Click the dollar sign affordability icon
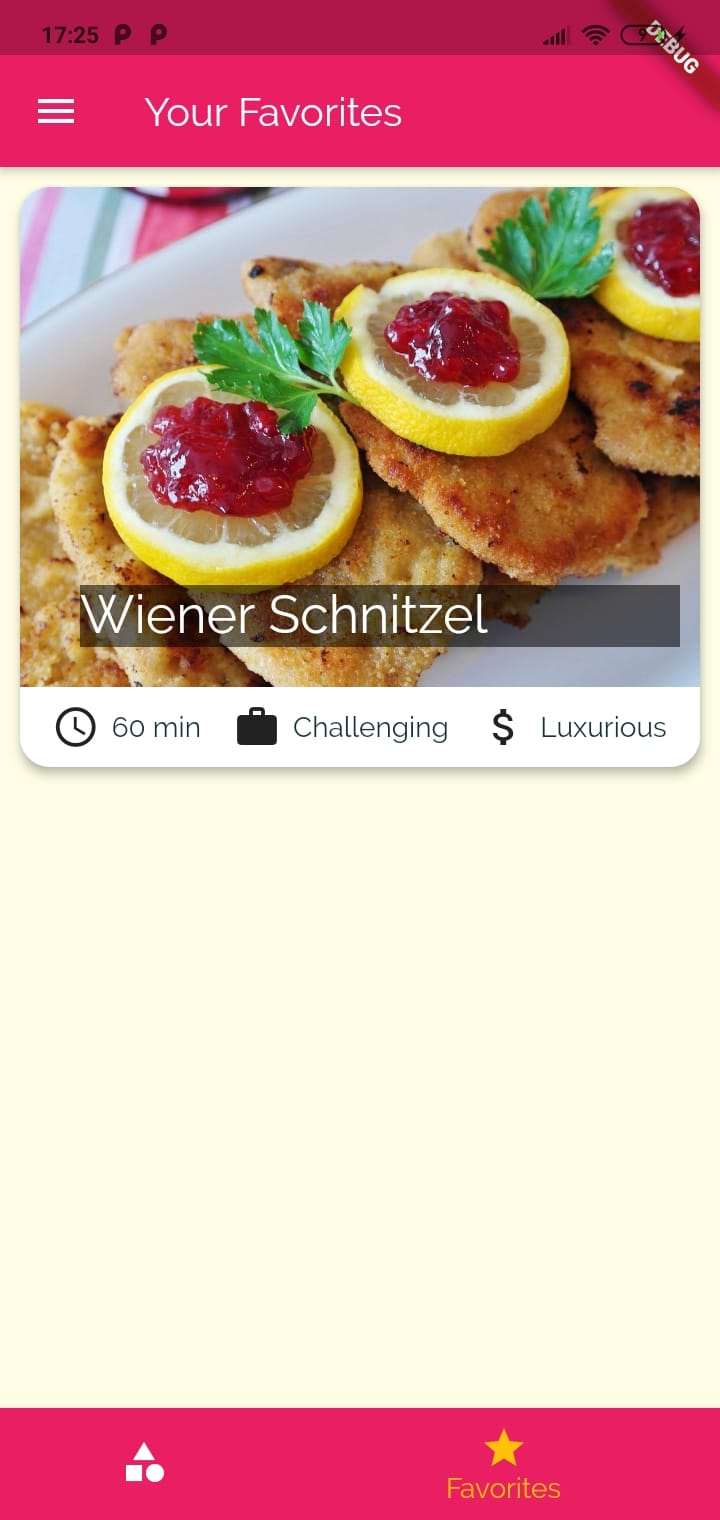This screenshot has height=1520, width=720. coord(503,727)
